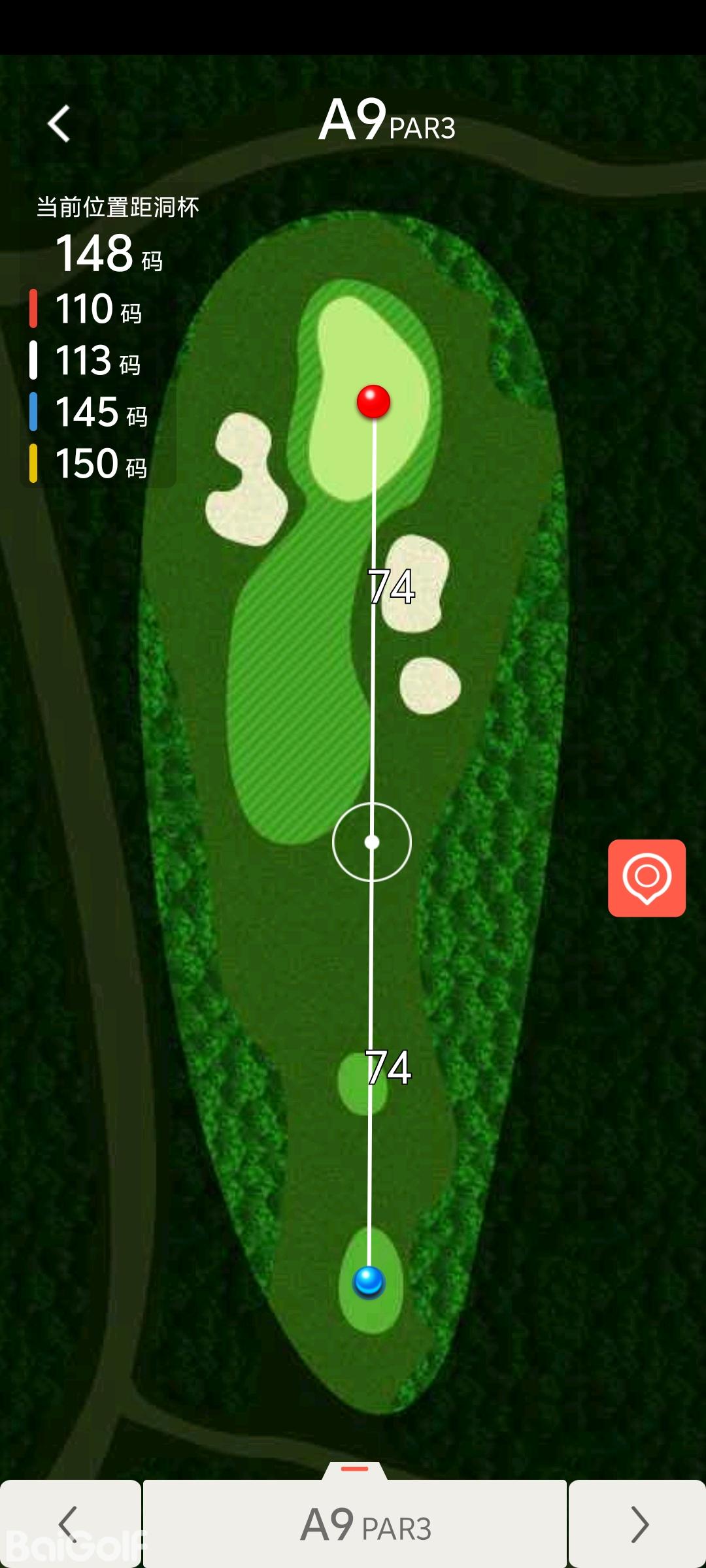Go to the next hole
706x1568 pixels.
pos(637,1524)
